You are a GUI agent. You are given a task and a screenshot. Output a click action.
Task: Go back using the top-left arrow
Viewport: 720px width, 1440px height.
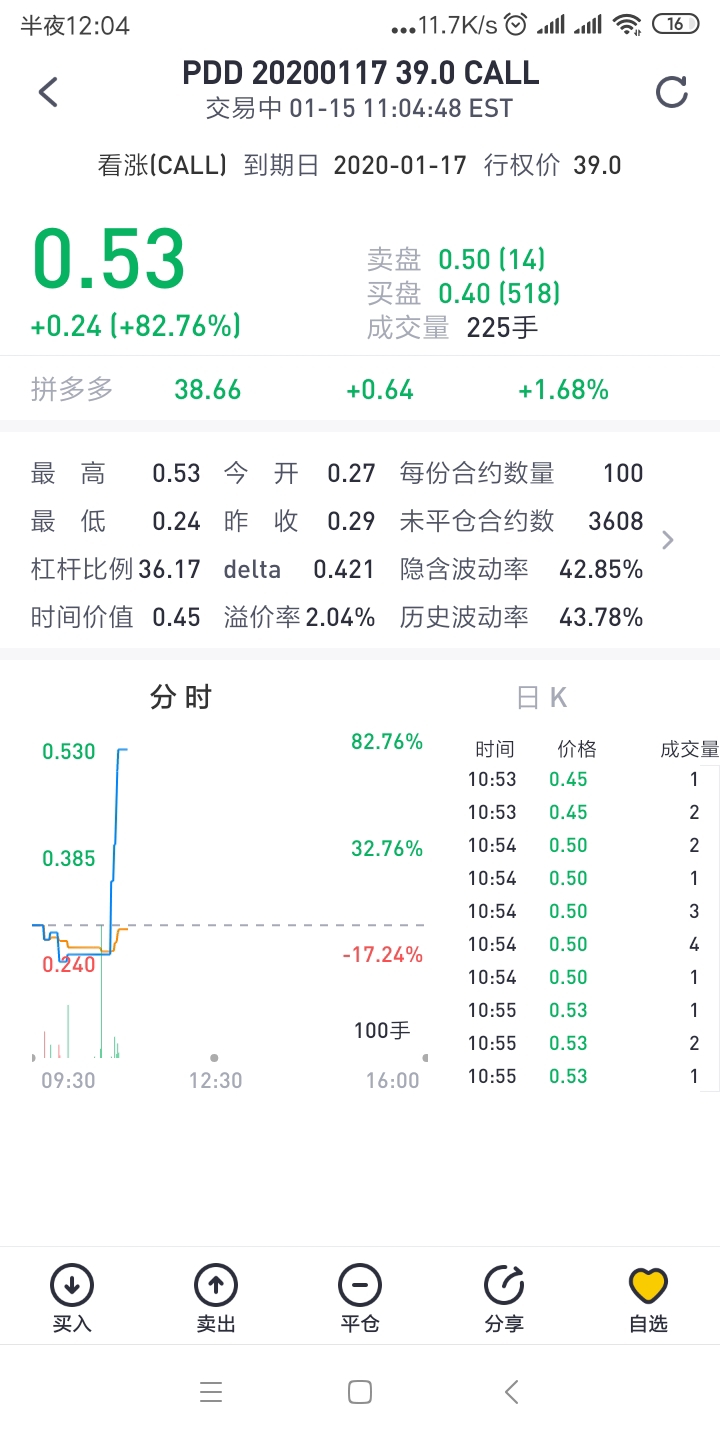48,92
